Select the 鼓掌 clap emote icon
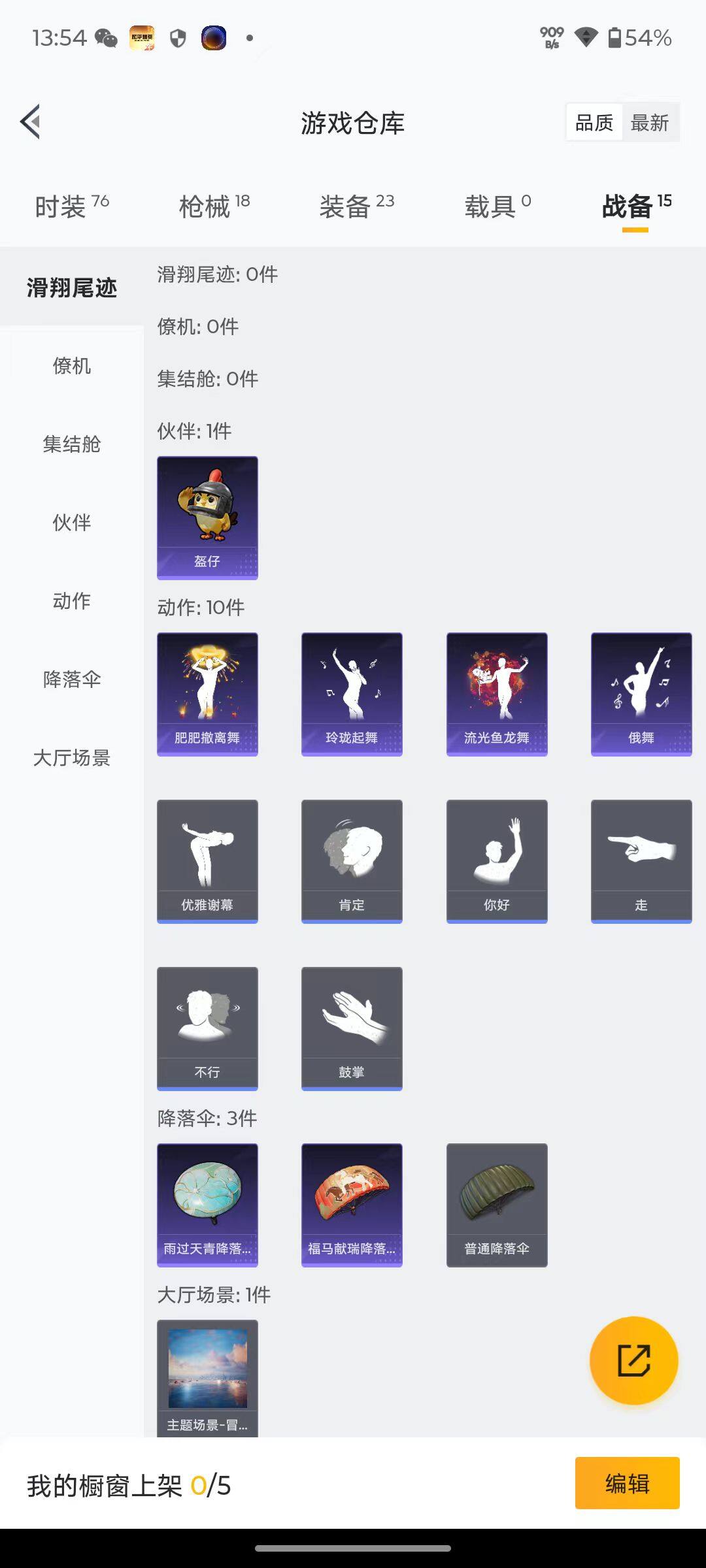 click(x=351, y=1029)
